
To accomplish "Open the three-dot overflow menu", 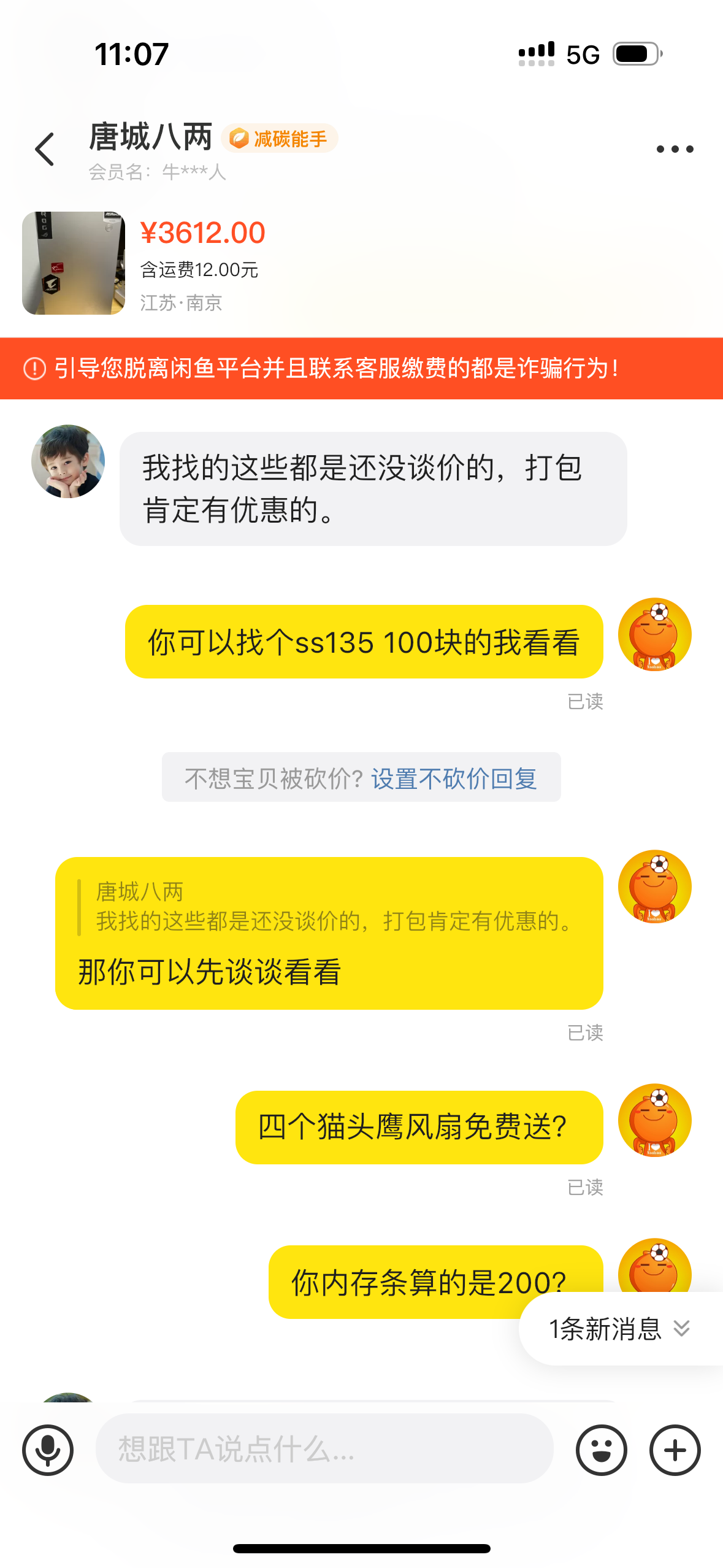I will [675, 149].
